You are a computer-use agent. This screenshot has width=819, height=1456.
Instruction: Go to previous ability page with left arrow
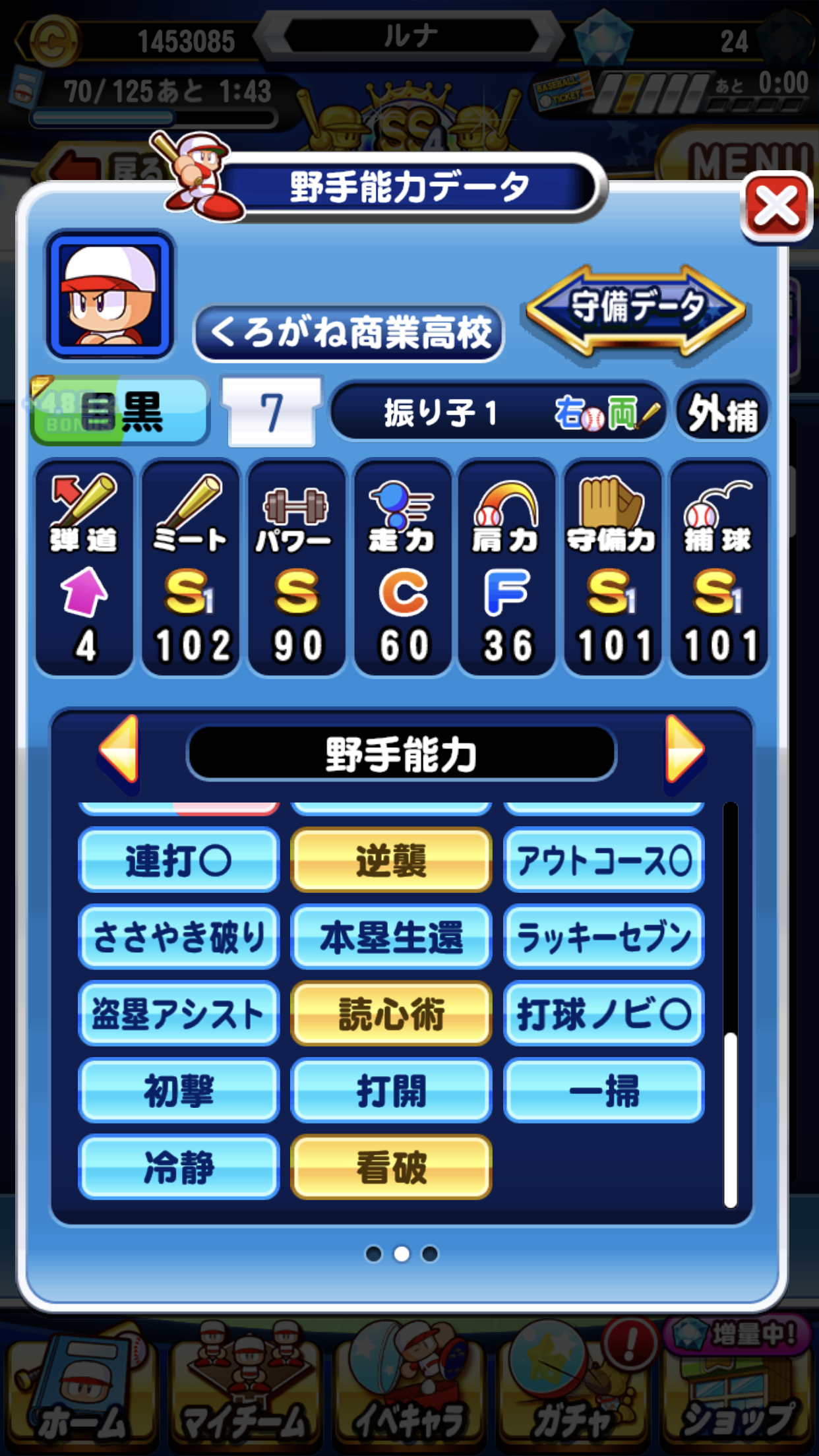point(119,750)
